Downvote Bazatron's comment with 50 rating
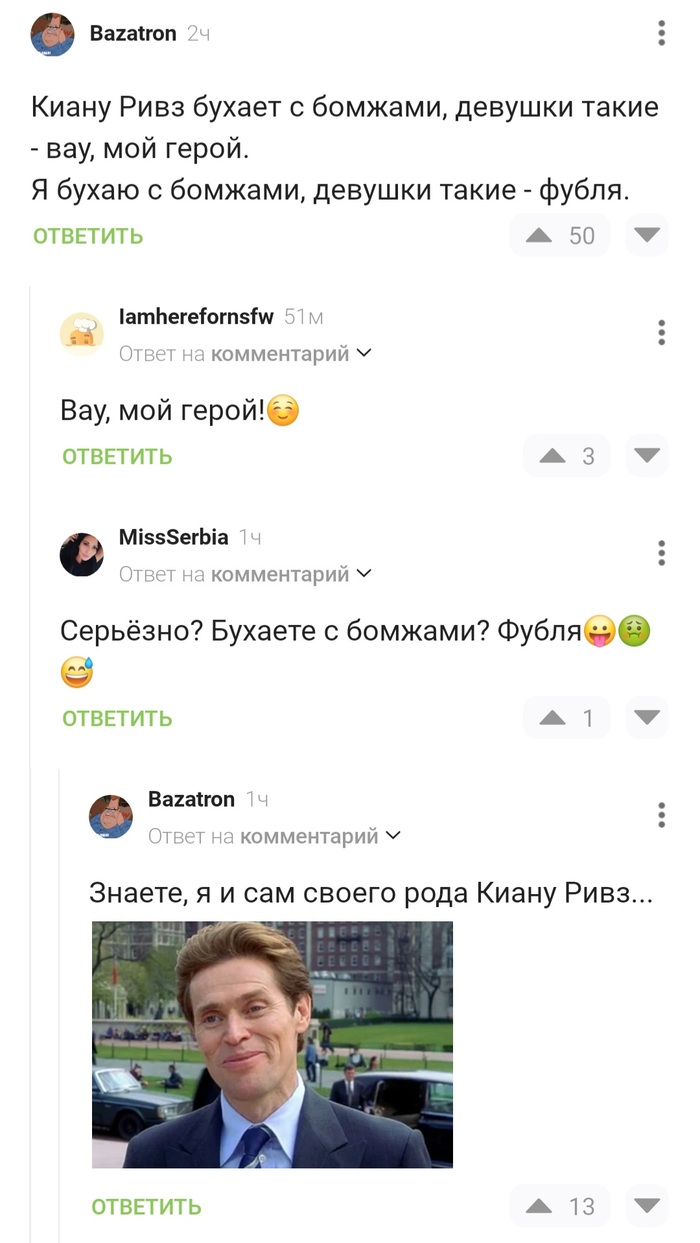 point(647,235)
